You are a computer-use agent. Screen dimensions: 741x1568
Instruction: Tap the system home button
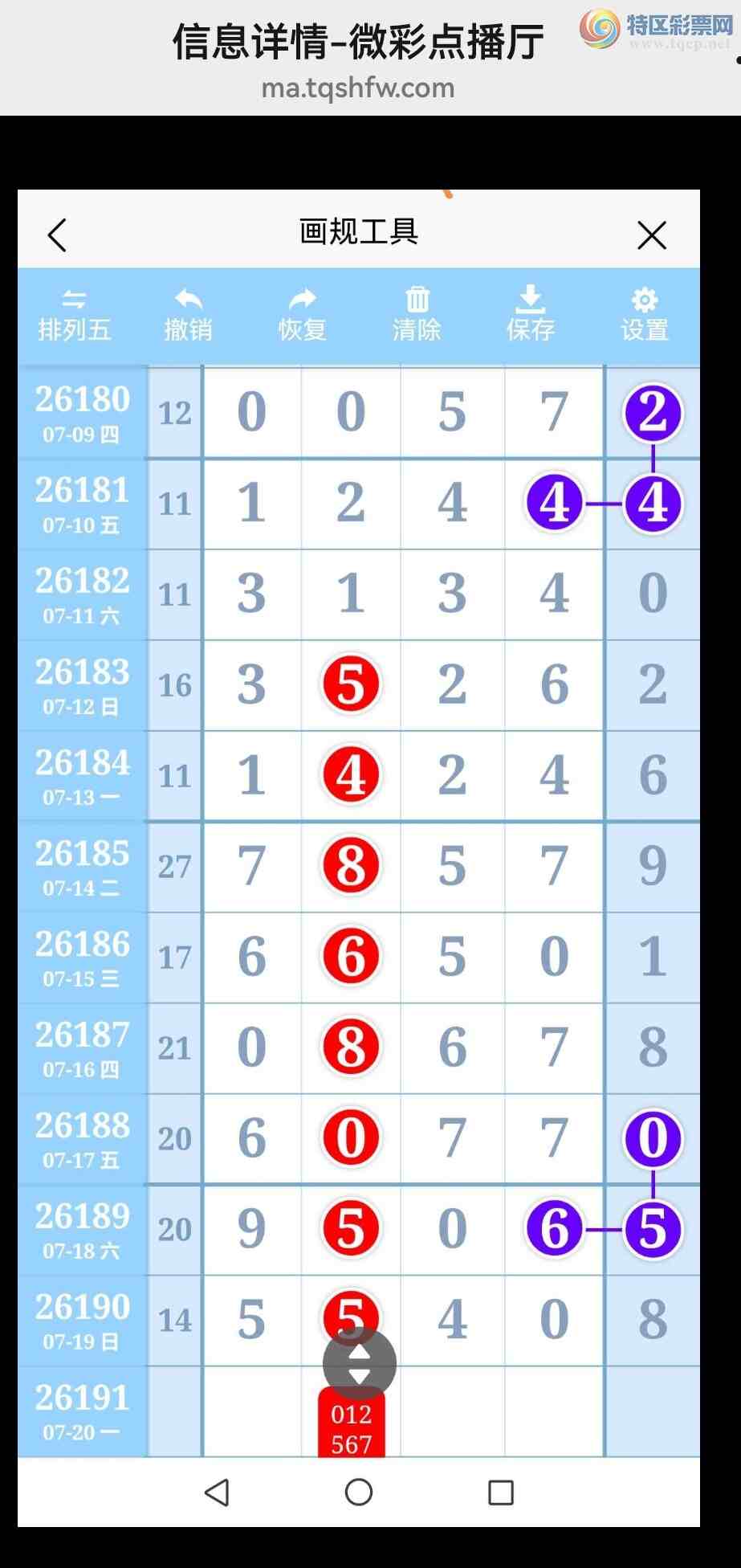coord(359,1492)
